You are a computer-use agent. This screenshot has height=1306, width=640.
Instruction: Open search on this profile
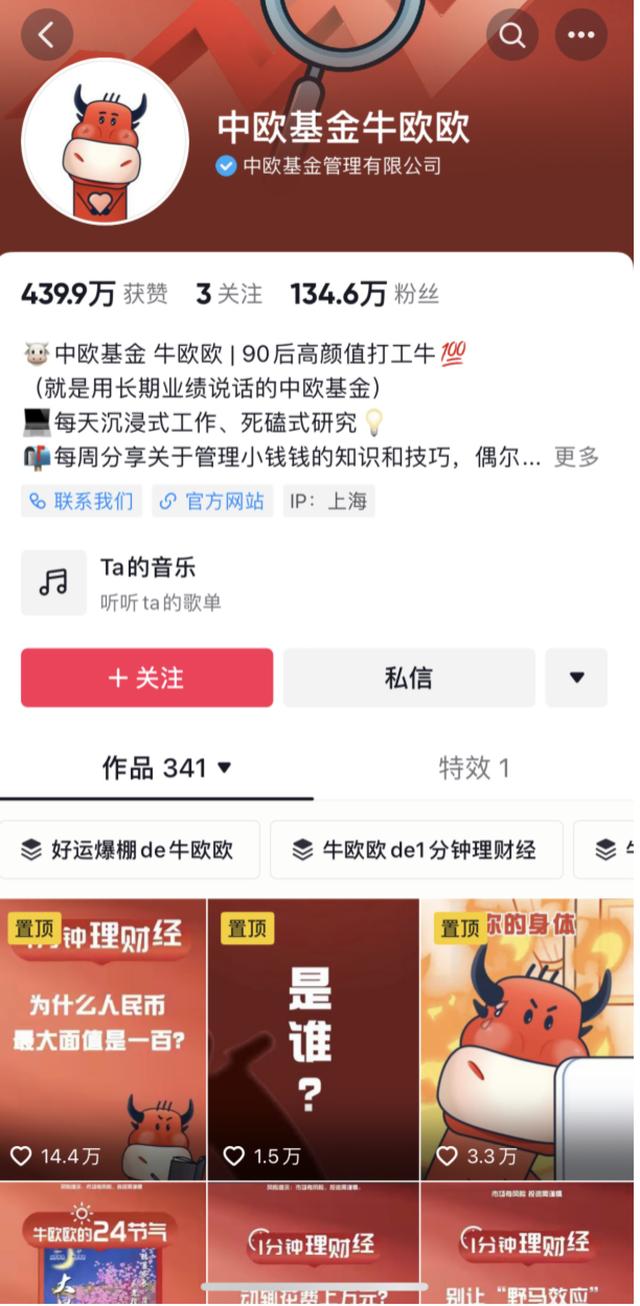click(512, 35)
